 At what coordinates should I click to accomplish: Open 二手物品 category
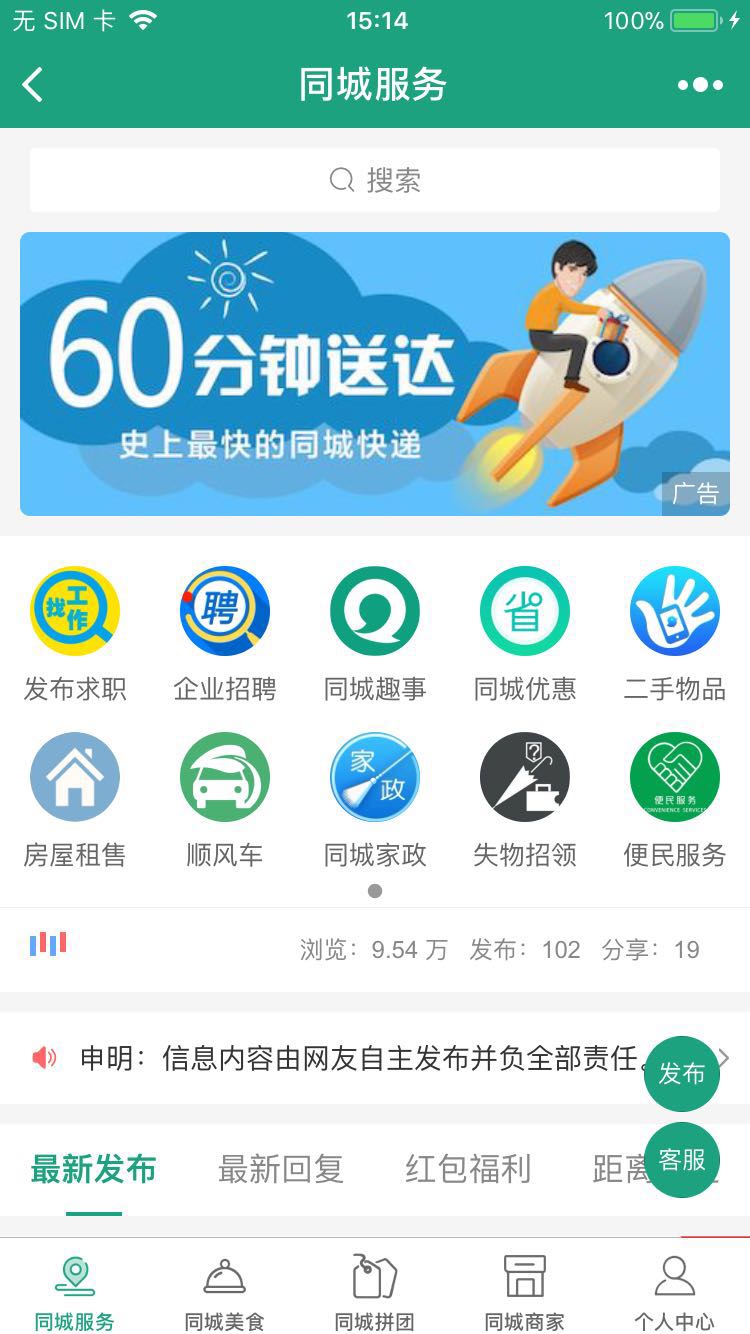[x=675, y=632]
